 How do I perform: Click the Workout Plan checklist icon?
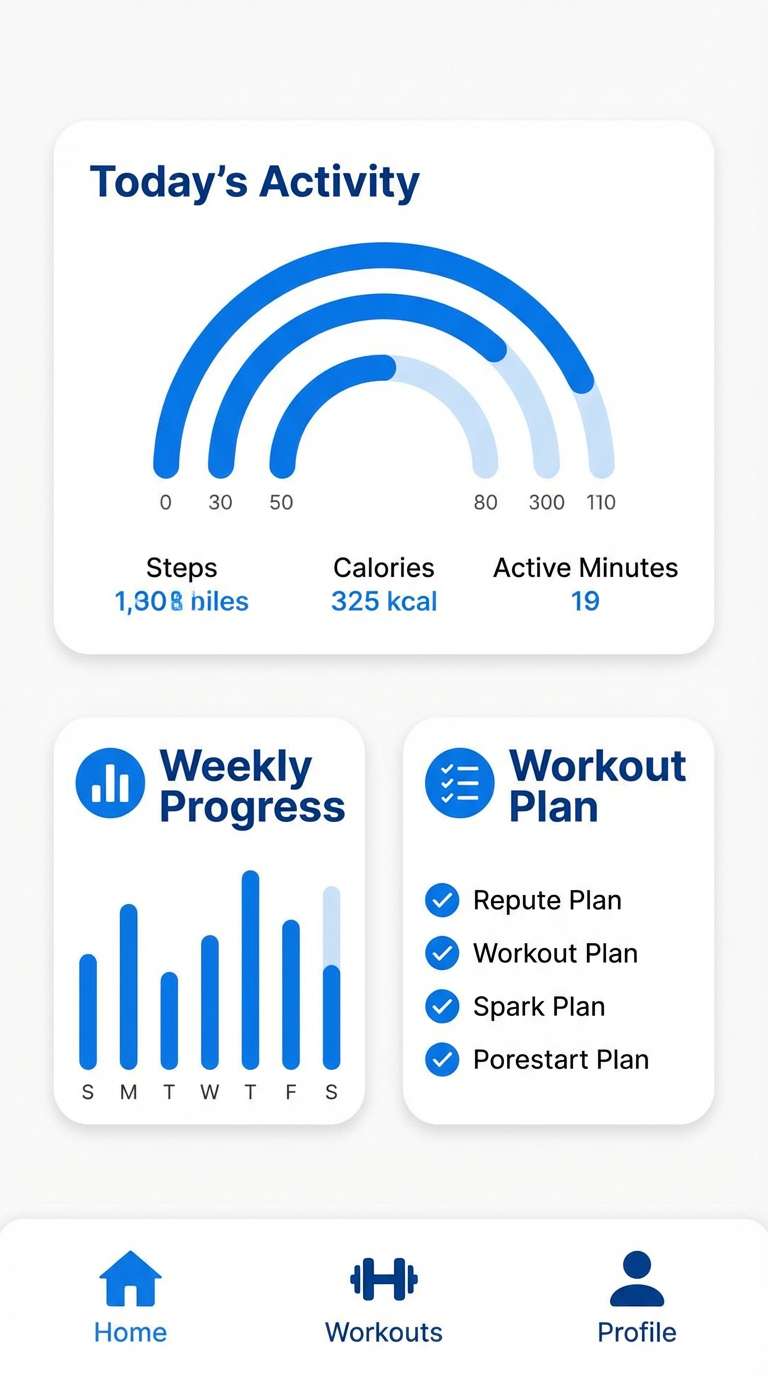click(x=458, y=783)
